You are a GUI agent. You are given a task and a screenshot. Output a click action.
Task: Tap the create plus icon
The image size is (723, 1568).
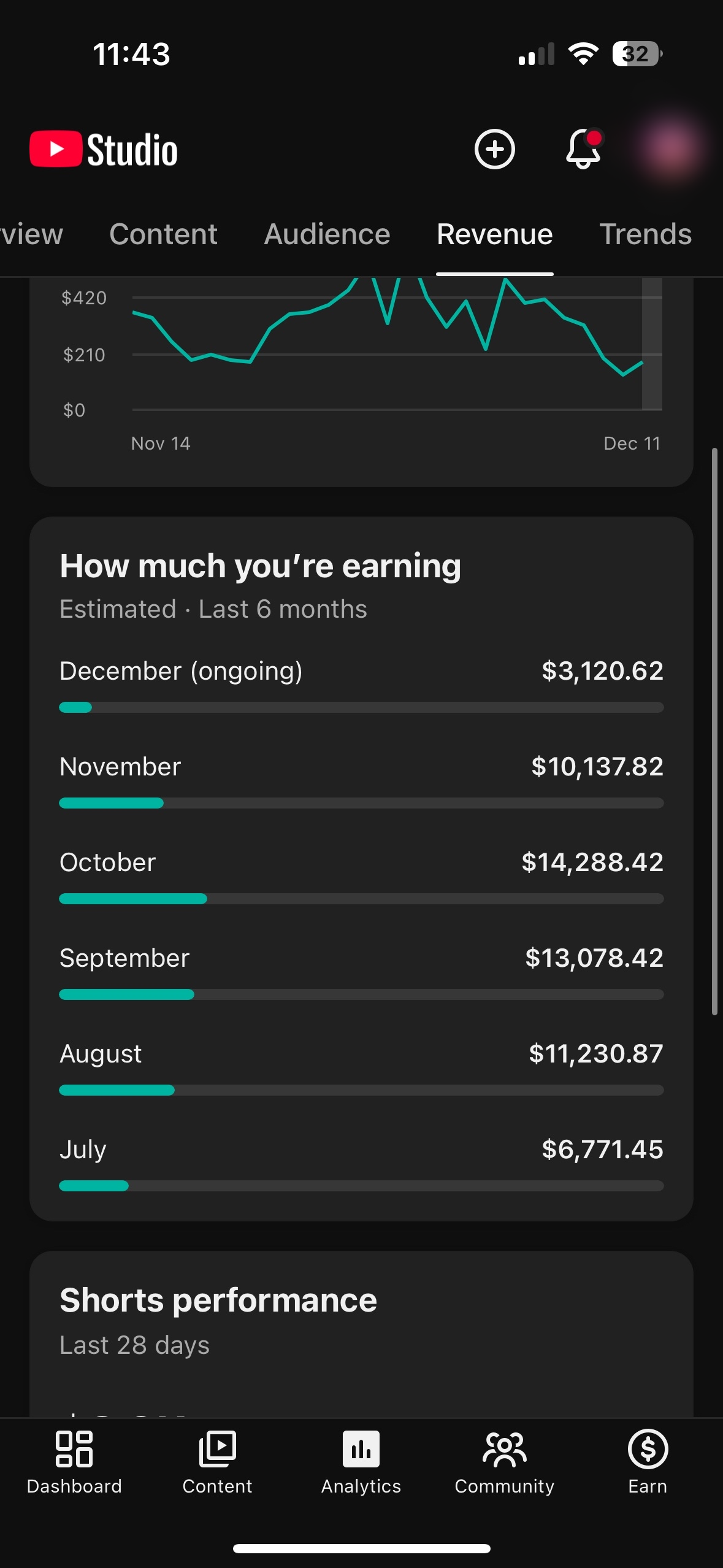click(x=494, y=149)
